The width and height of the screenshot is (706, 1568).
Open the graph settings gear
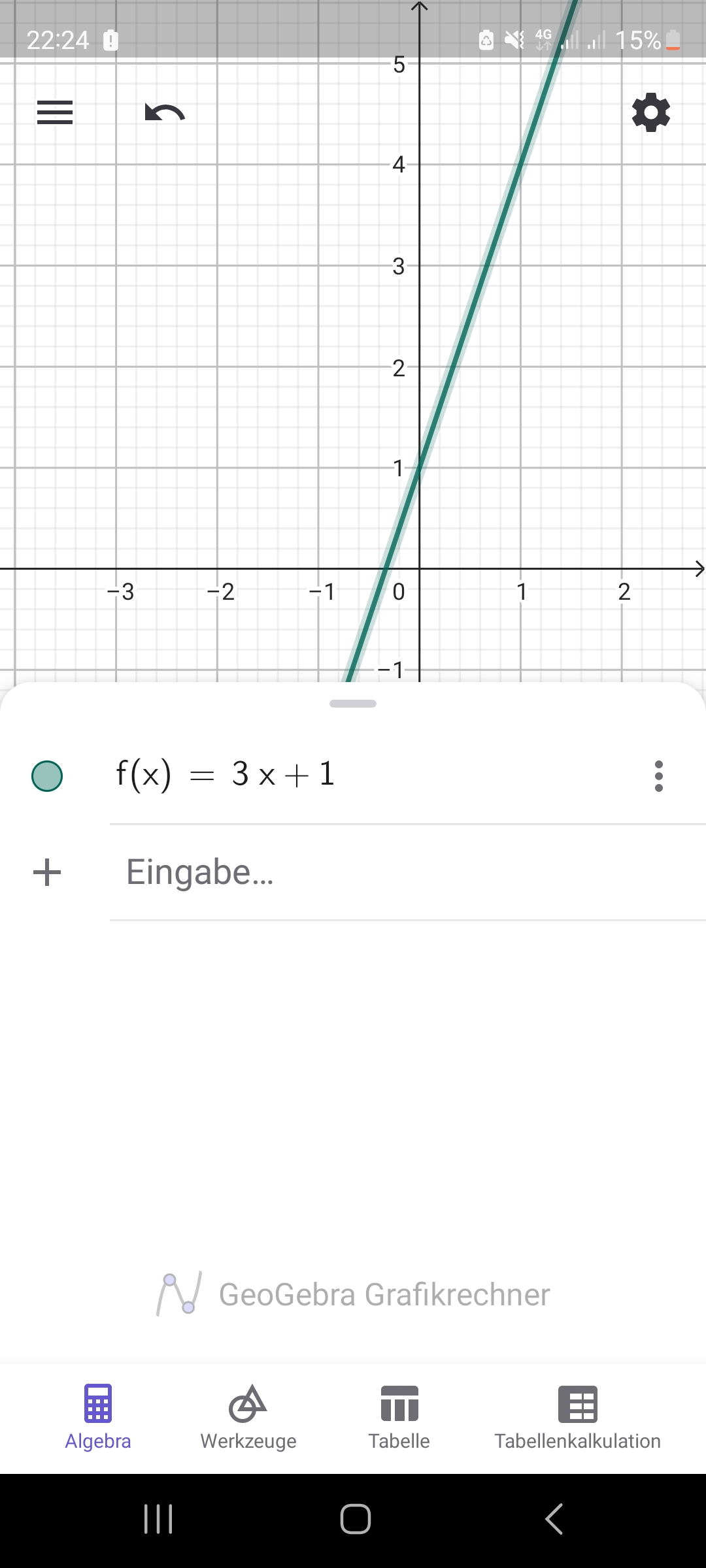point(651,112)
